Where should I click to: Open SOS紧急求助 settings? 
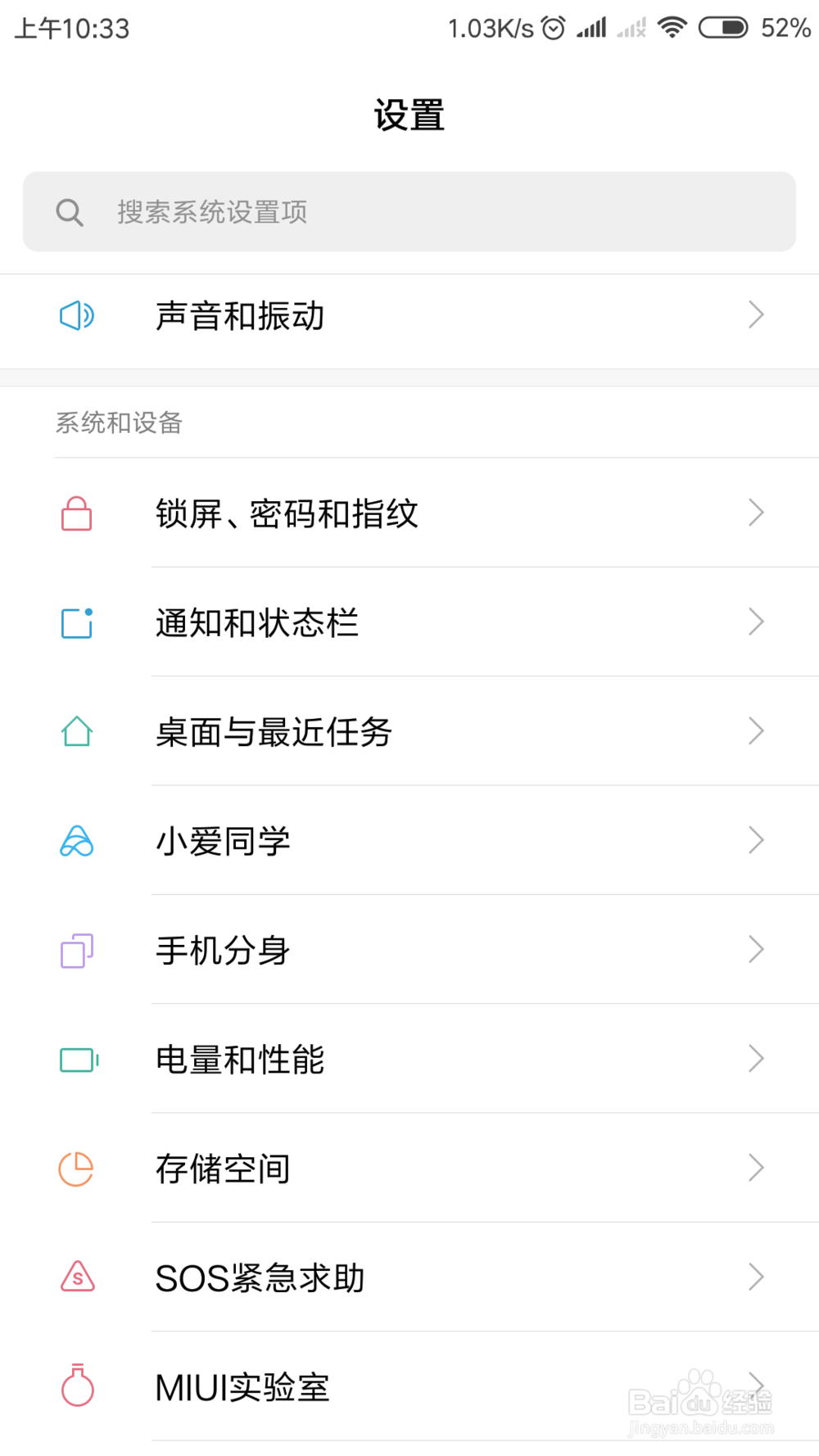409,1277
